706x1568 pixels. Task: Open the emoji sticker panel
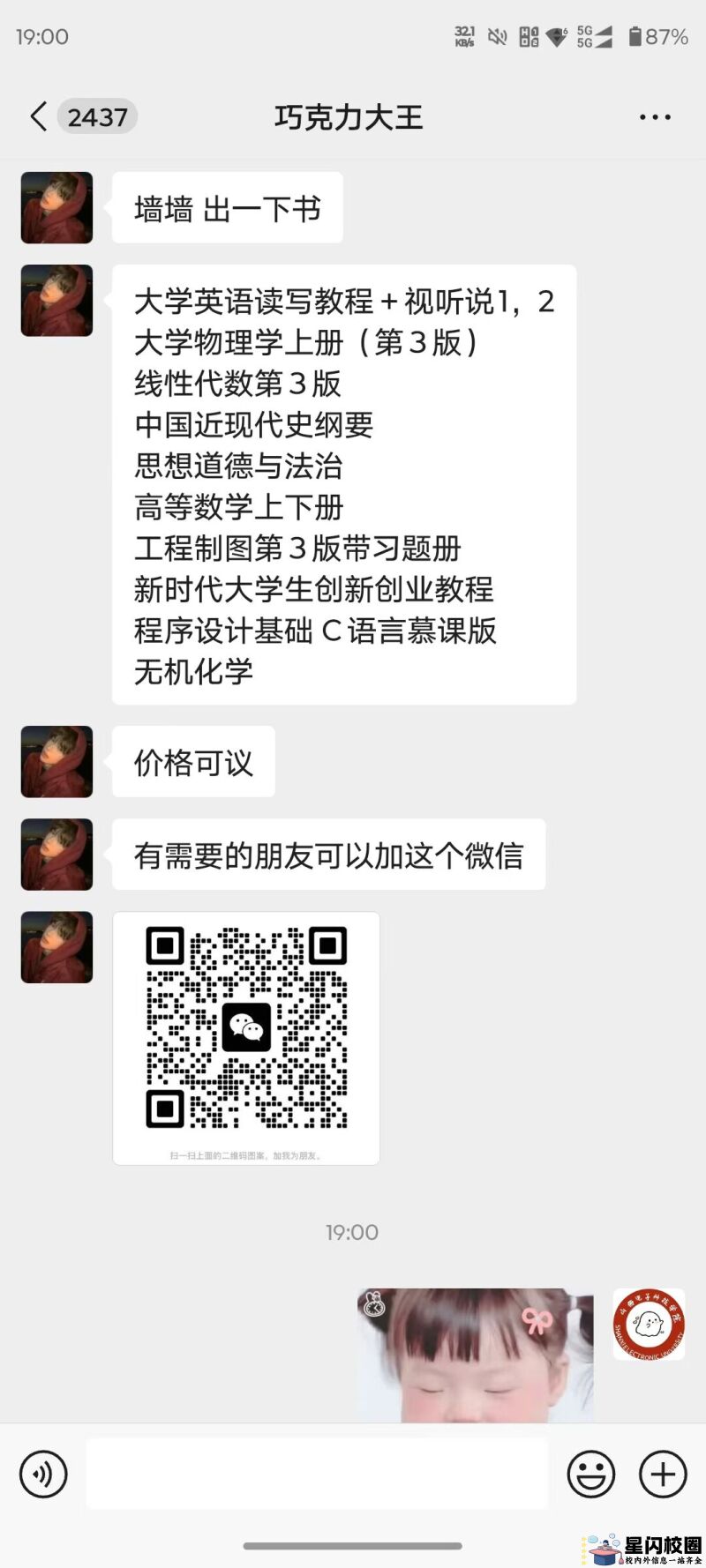tap(590, 1474)
